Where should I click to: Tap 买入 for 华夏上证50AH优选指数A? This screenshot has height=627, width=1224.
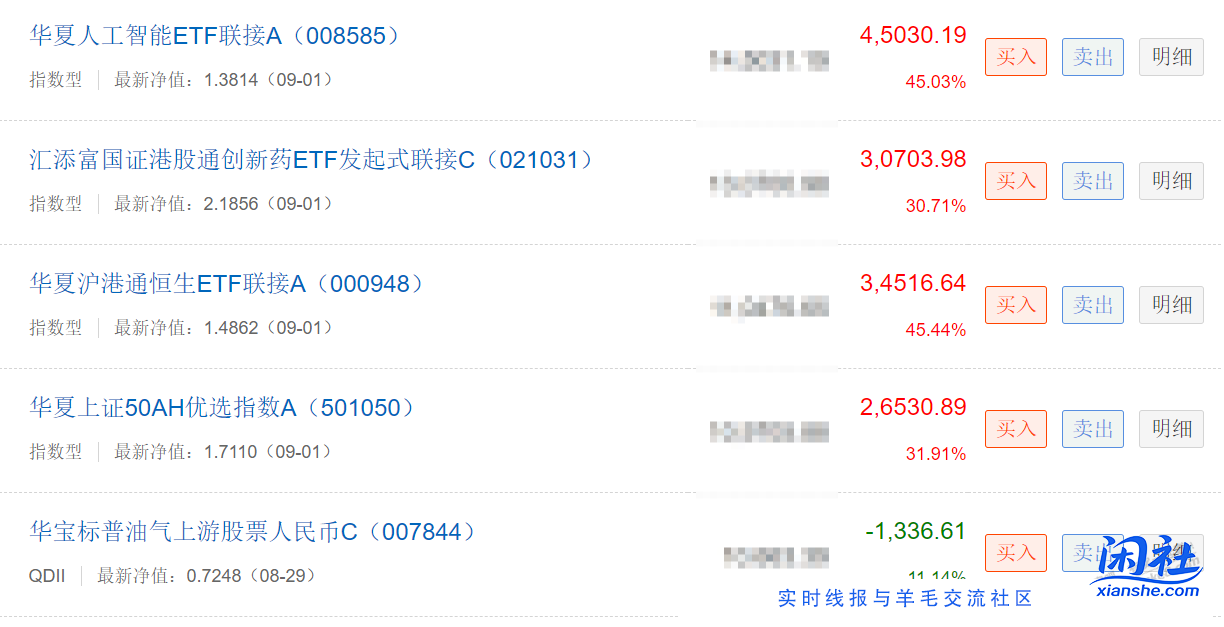(x=1015, y=429)
